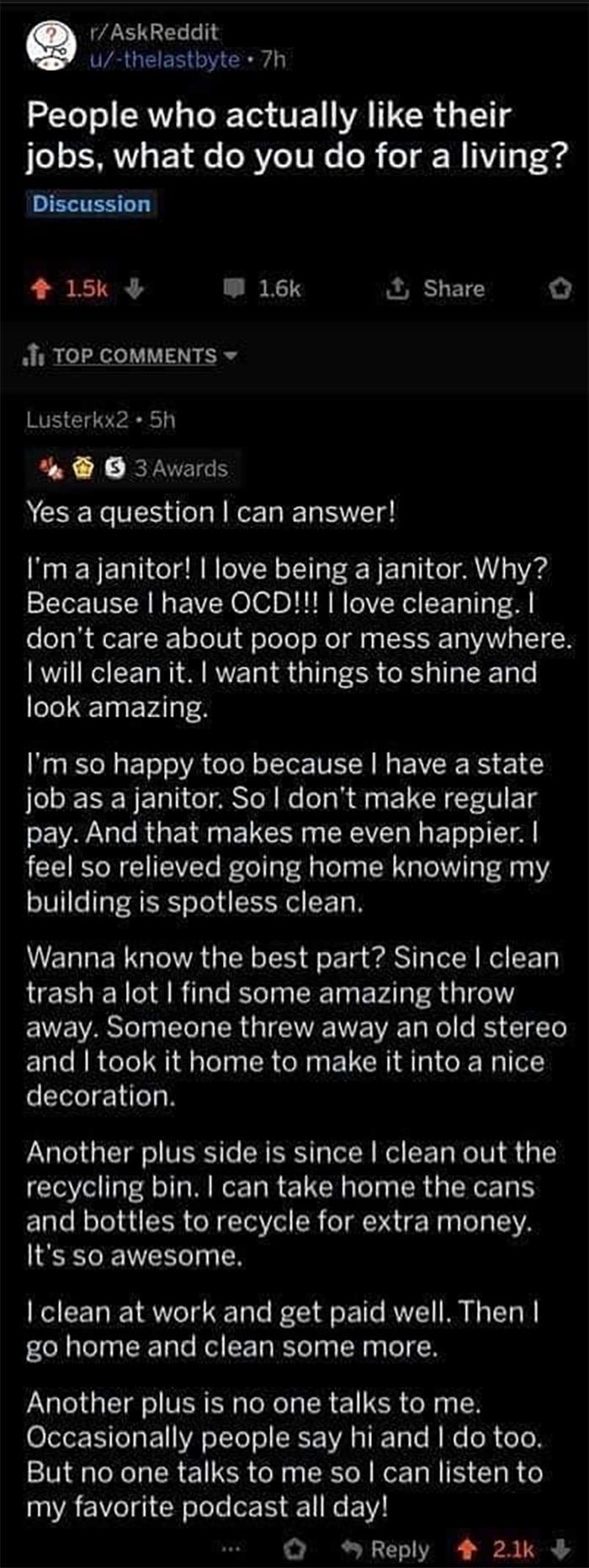The height and width of the screenshot is (1568, 589).
Task: Upvote the post about liking jobs
Action: click(39, 289)
